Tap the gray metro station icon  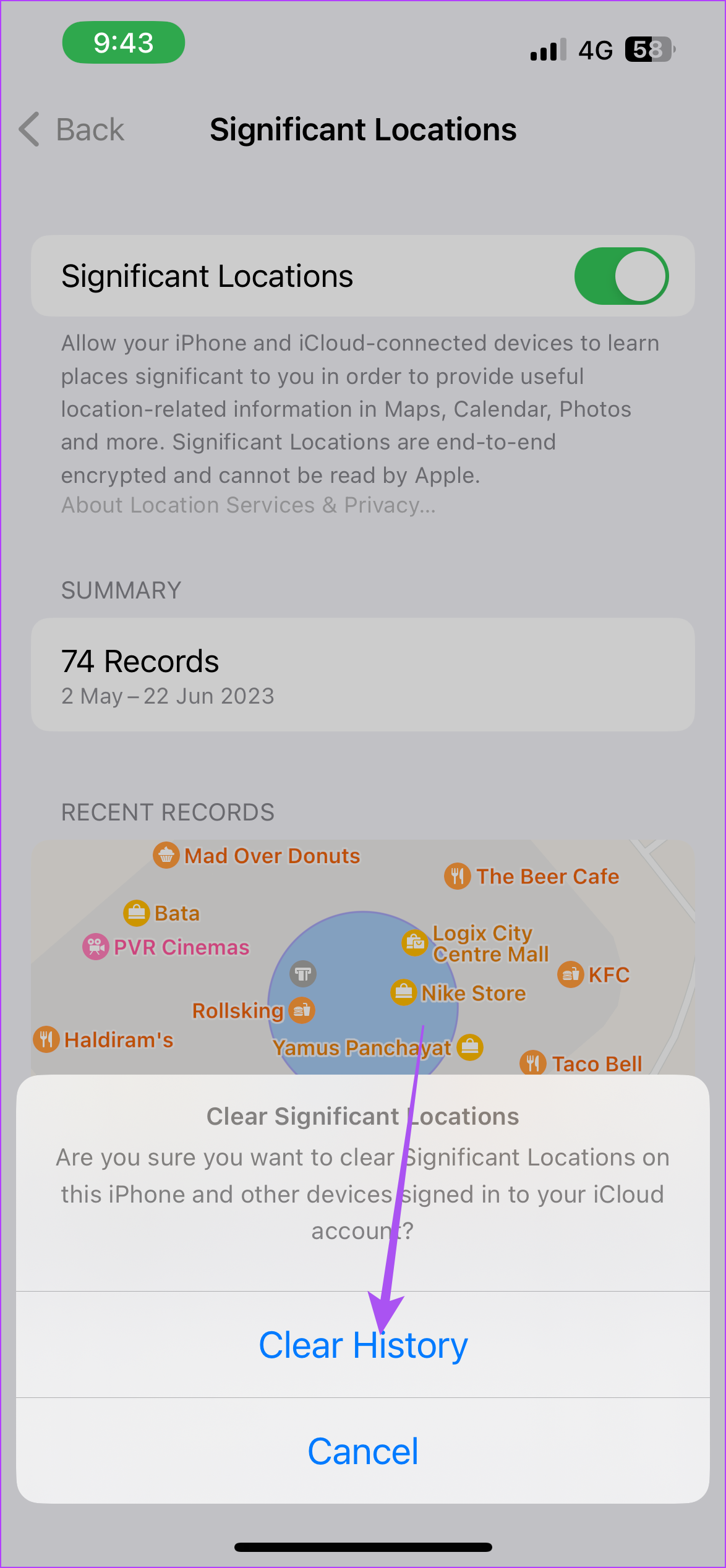click(x=301, y=974)
